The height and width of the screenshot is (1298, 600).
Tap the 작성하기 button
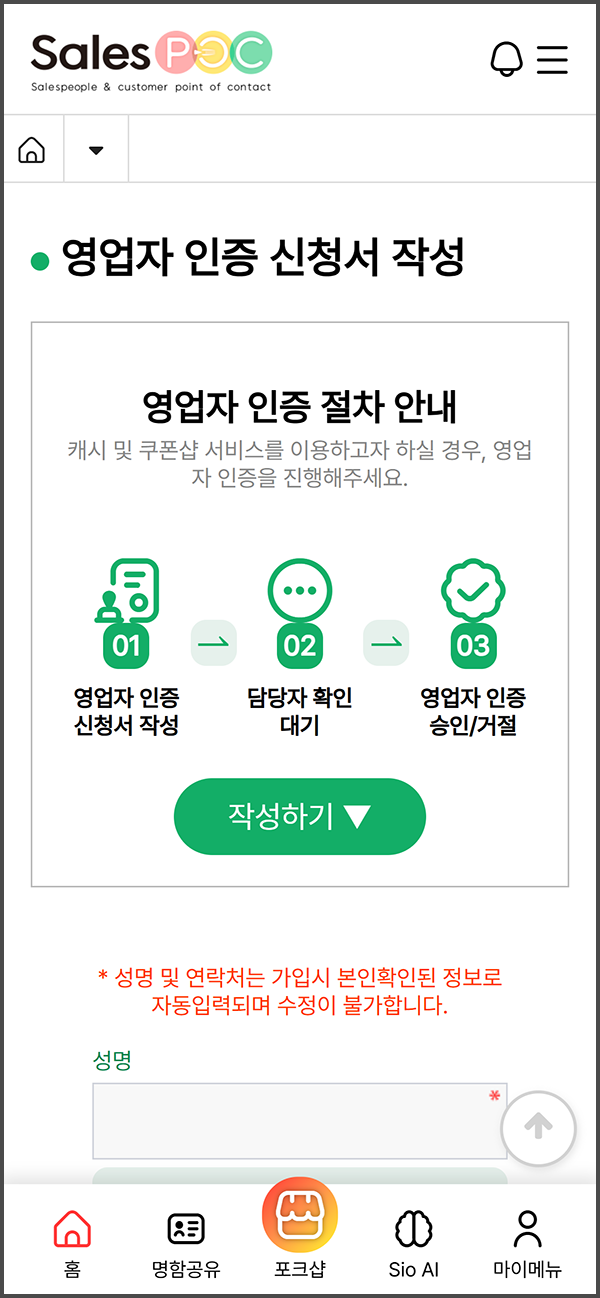coord(300,816)
